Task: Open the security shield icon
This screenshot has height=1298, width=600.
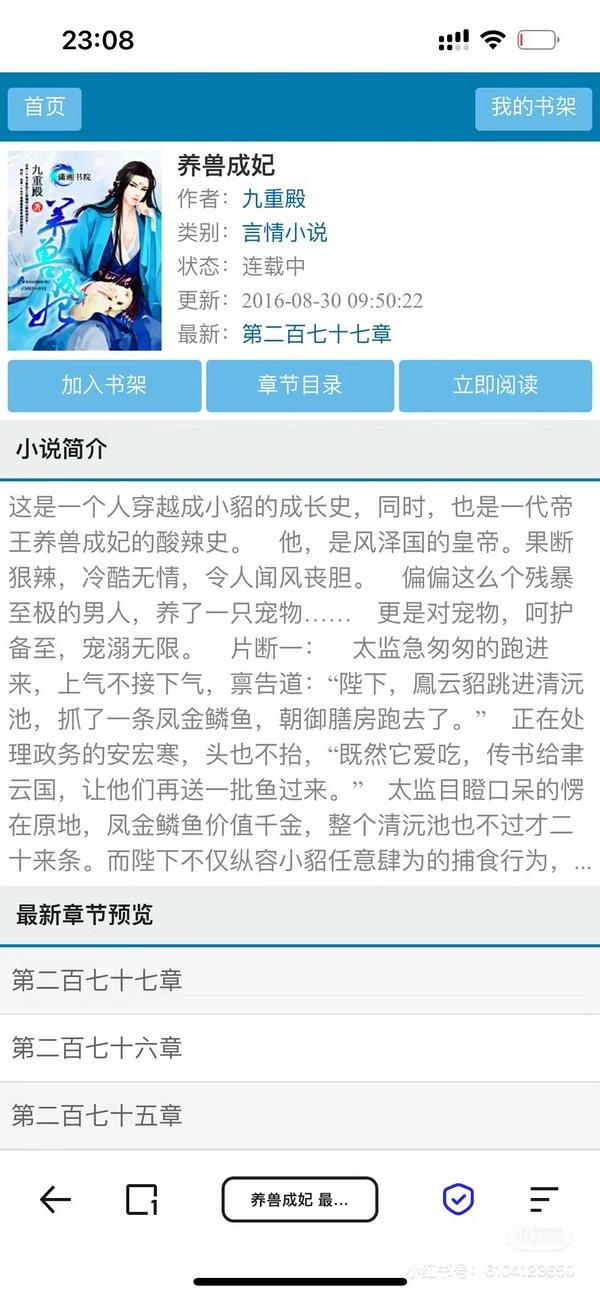Action: point(458,1199)
